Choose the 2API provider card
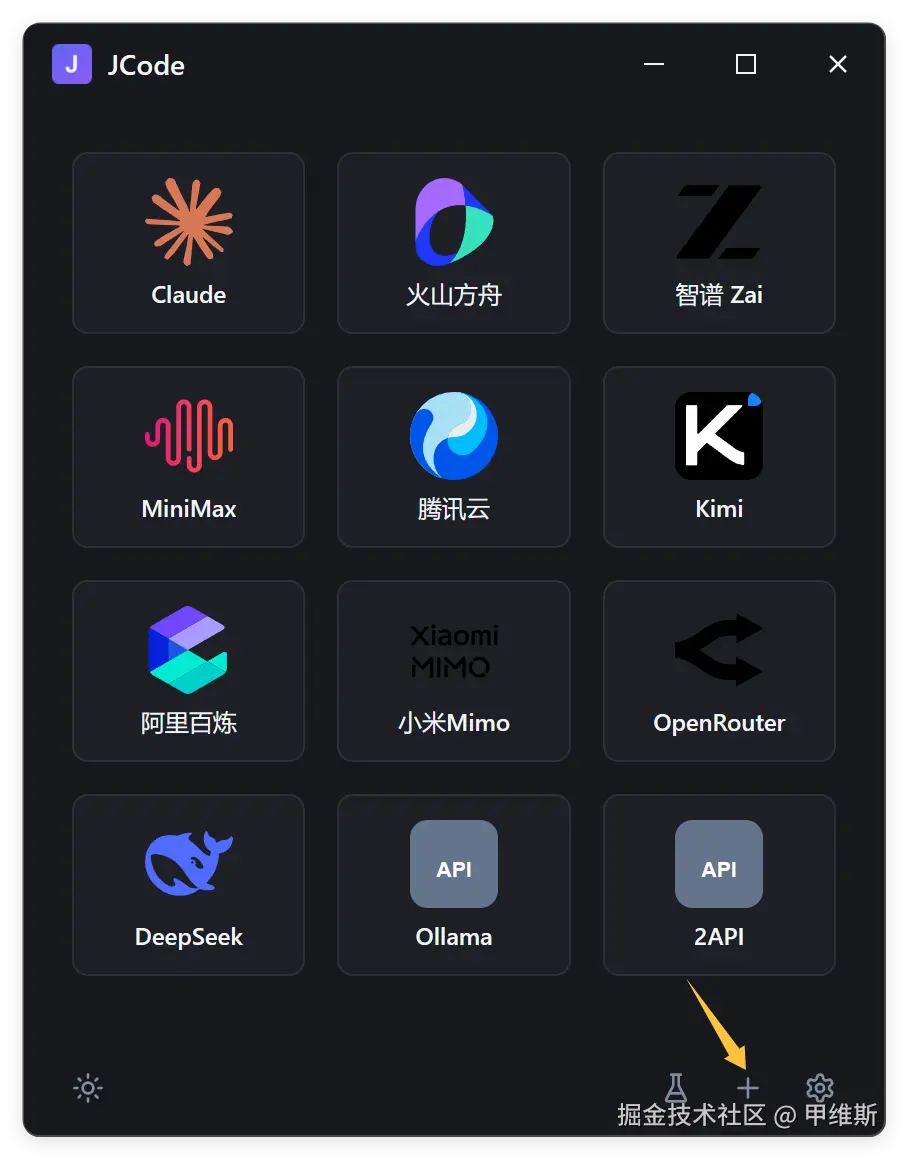The height and width of the screenshot is (1159, 908). pos(719,885)
